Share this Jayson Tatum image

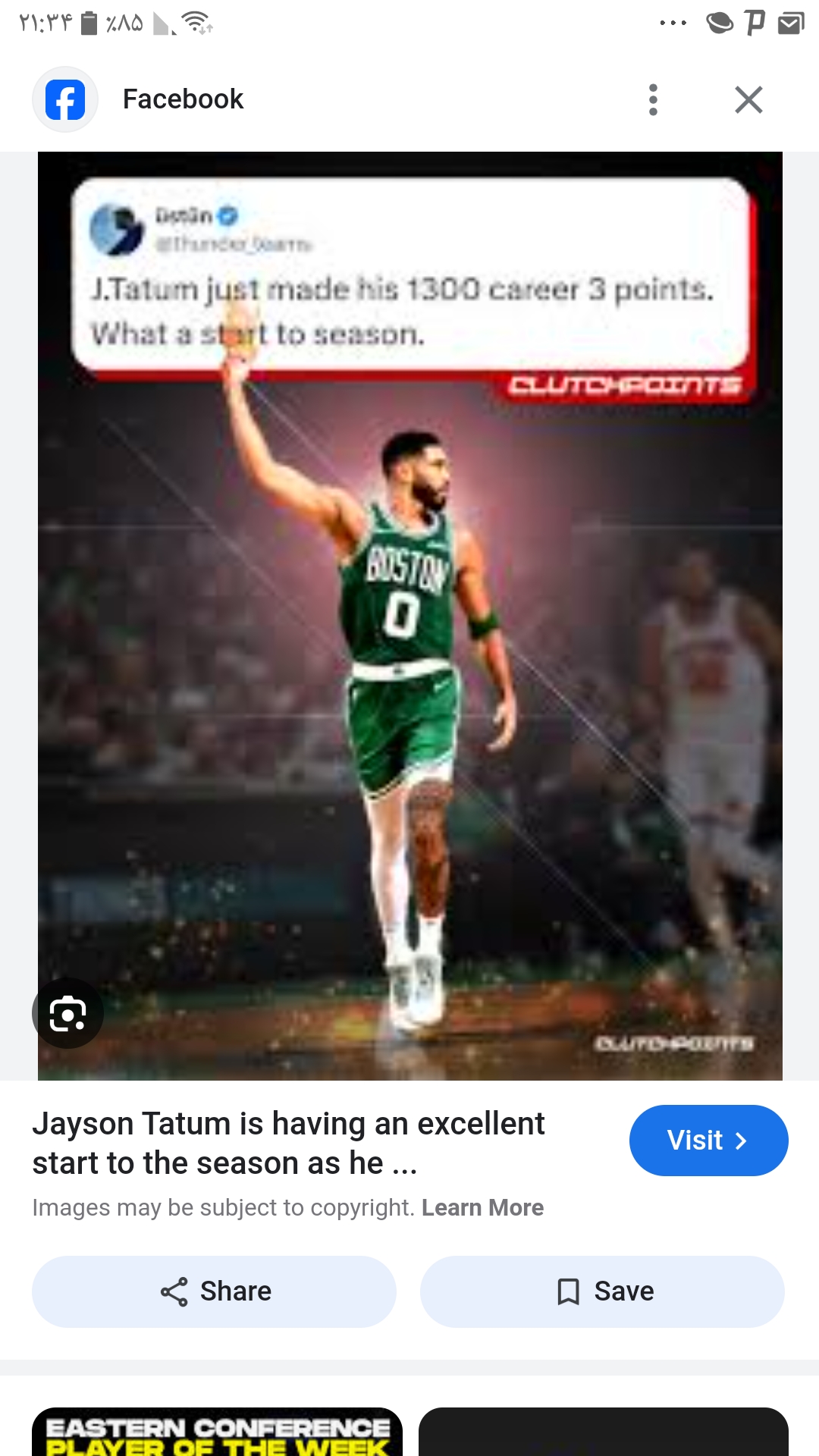[x=214, y=1291]
